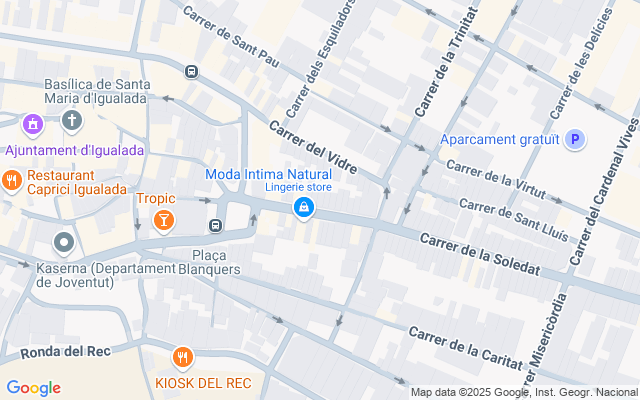Select Ajuntament d'Igualada purple marker
Image resolution: width=640 pixels, height=400 pixels.
(33, 124)
